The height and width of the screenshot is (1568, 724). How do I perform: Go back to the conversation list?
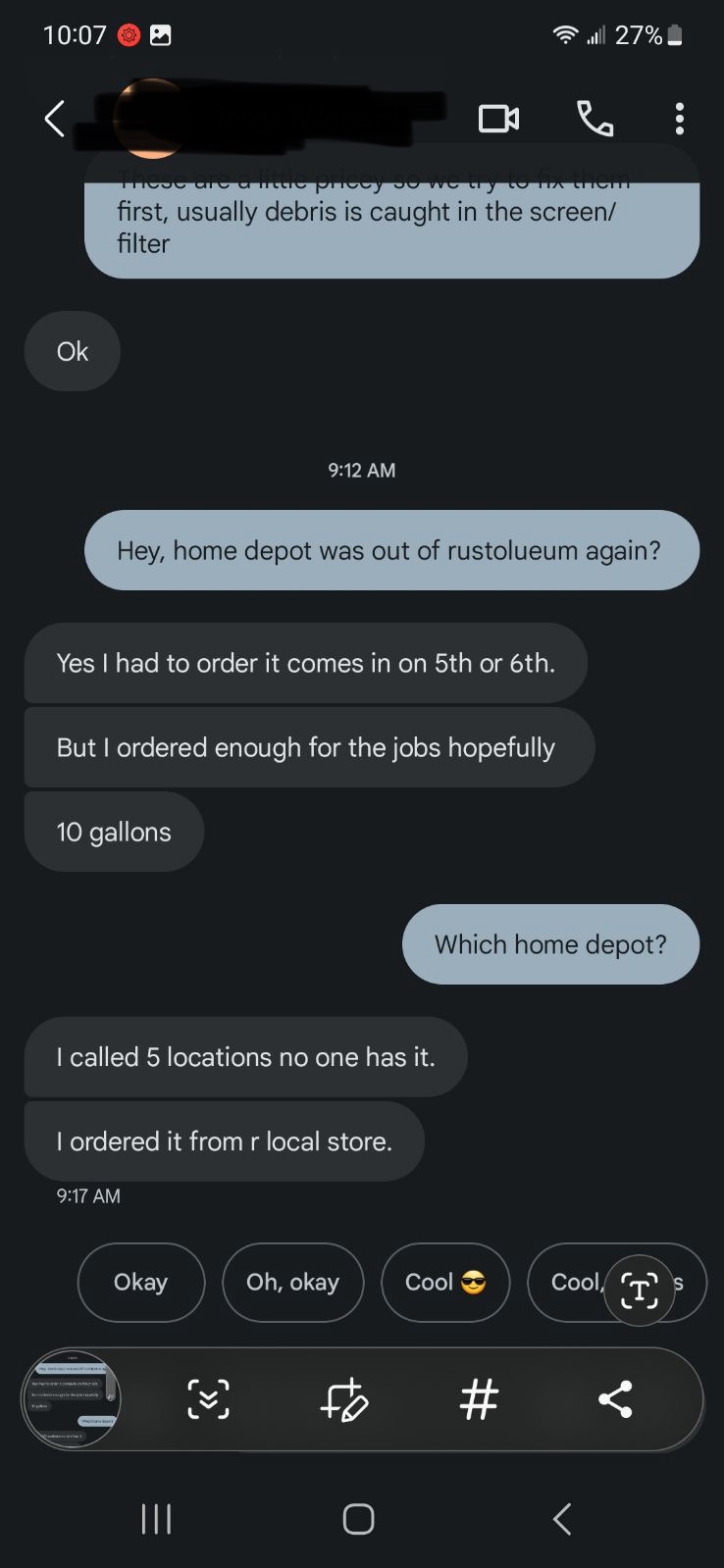(x=55, y=119)
